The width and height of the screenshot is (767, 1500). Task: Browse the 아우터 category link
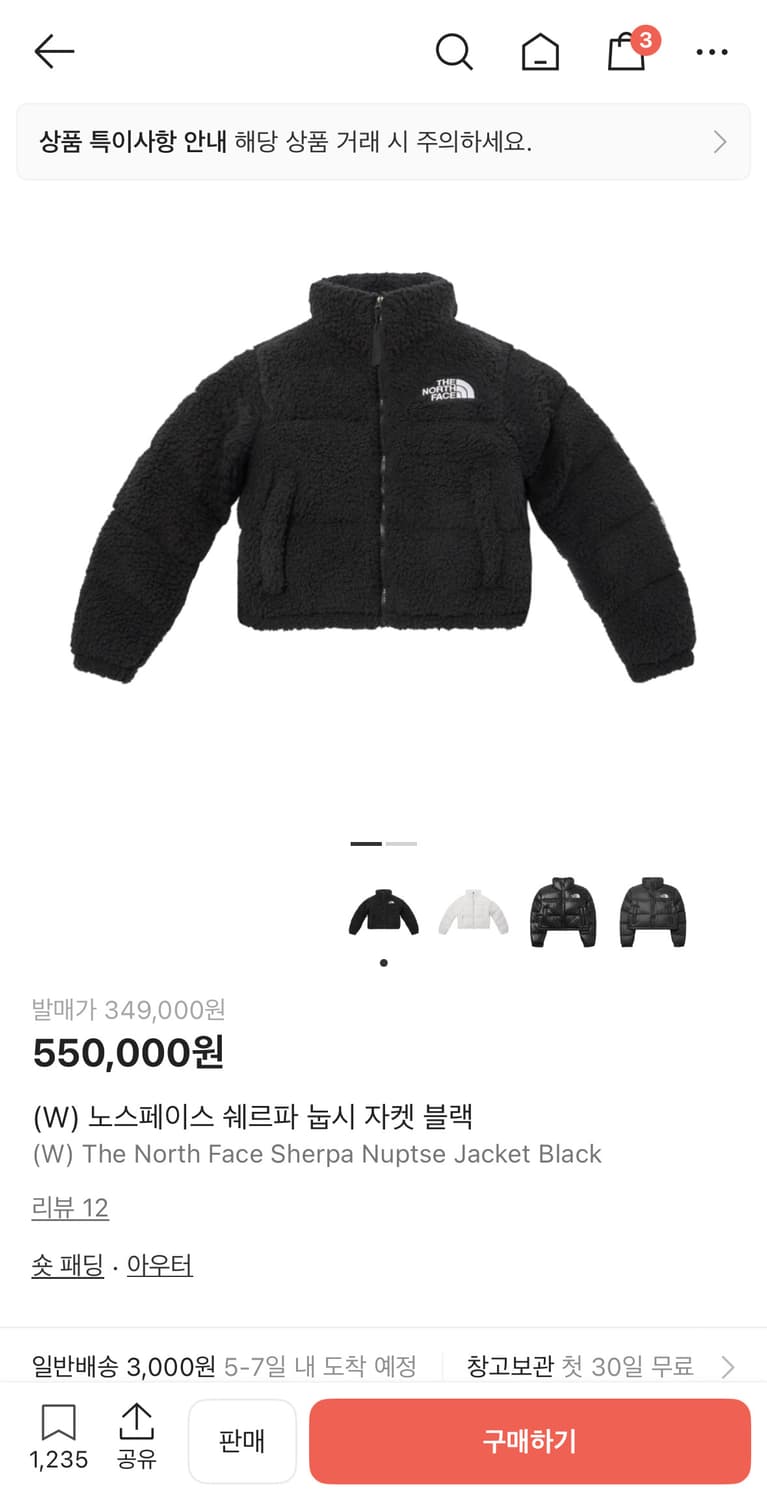(160, 1265)
